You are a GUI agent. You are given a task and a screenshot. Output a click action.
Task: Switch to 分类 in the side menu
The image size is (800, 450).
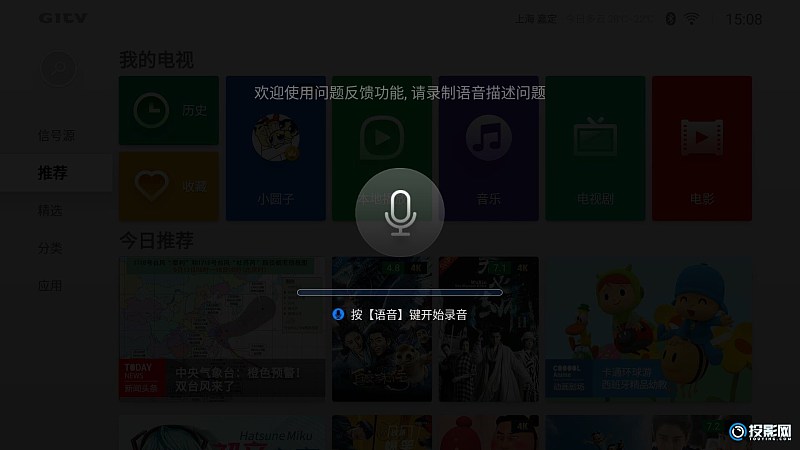50,248
